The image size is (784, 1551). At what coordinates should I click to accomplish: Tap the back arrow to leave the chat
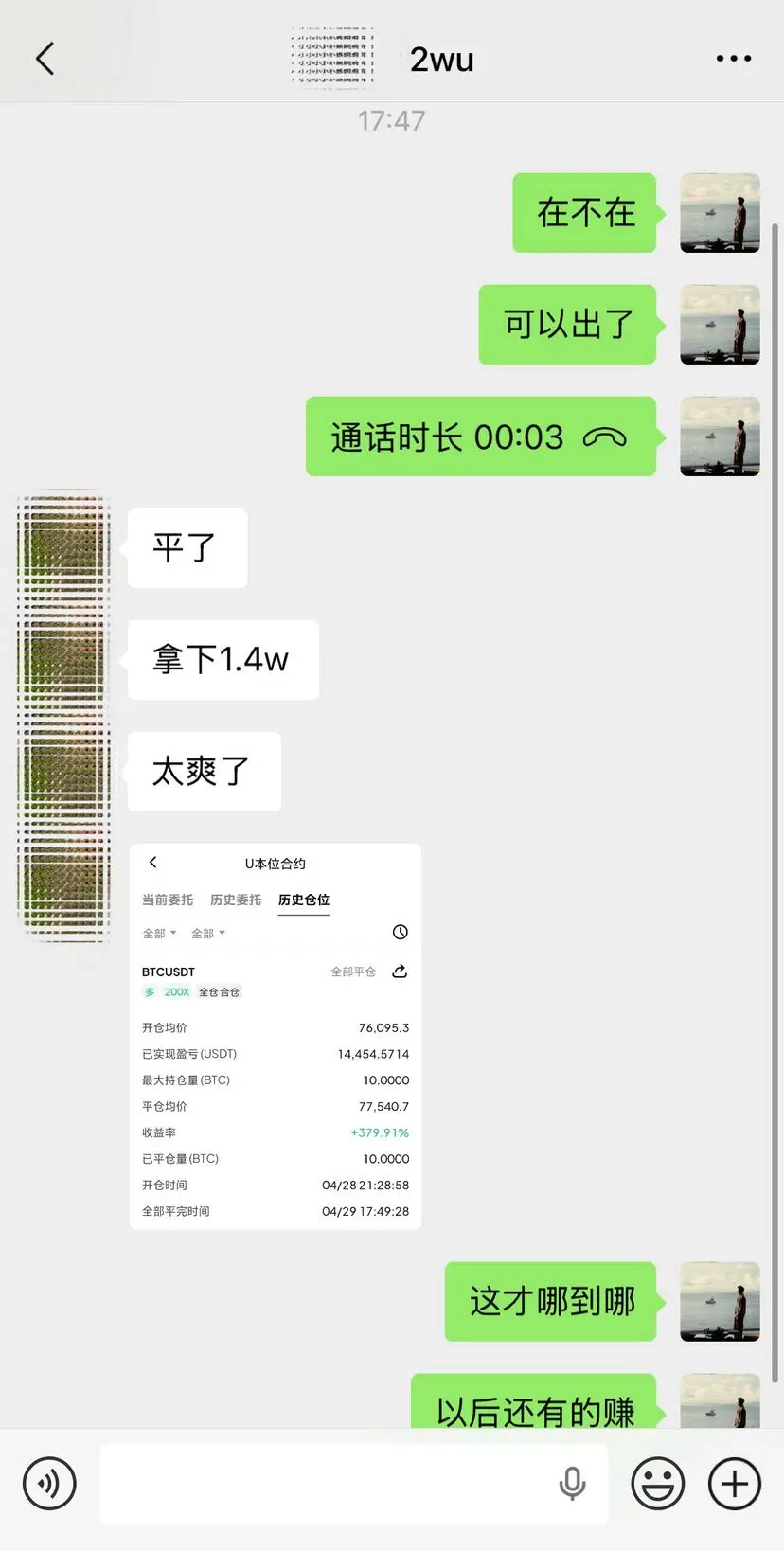[44, 58]
